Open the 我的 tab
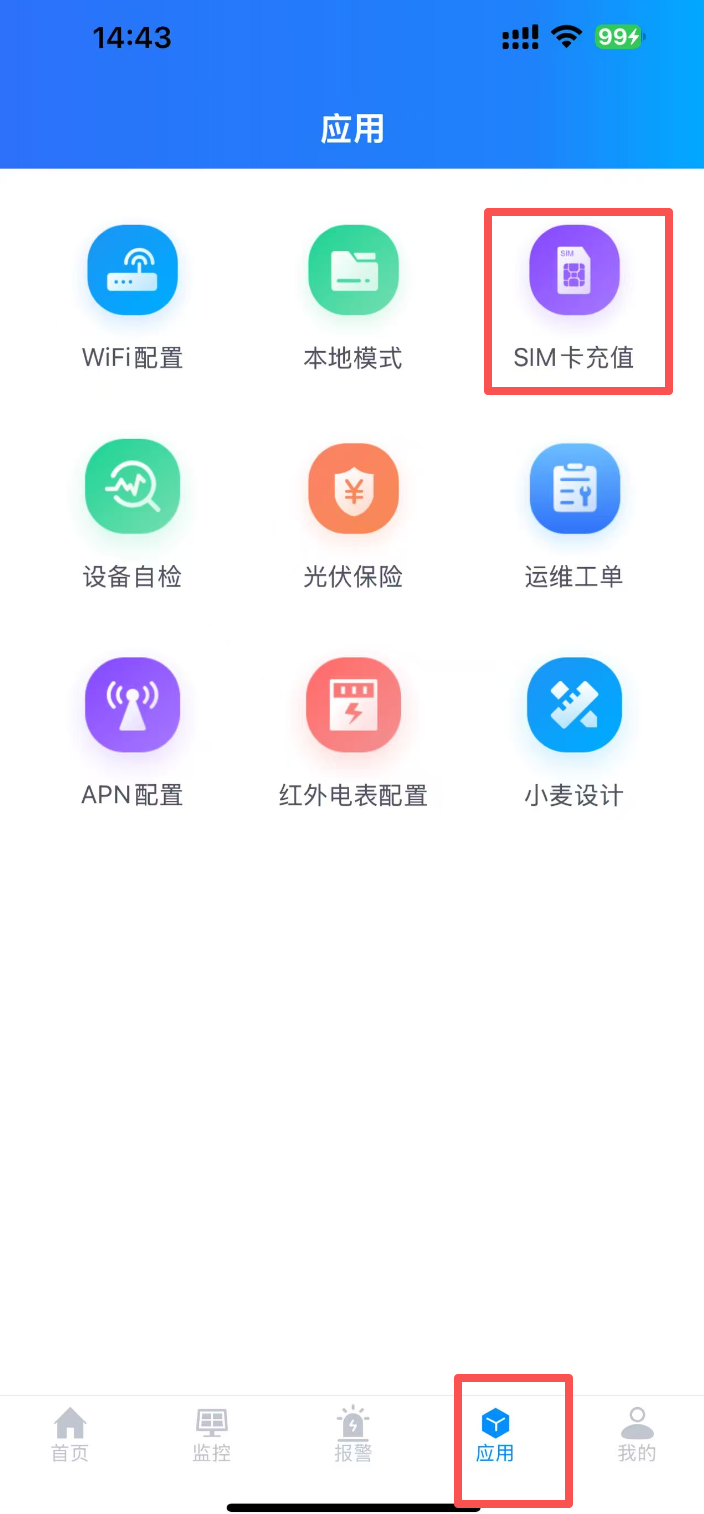Image resolution: width=704 pixels, height=1514 pixels. pos(636,1434)
